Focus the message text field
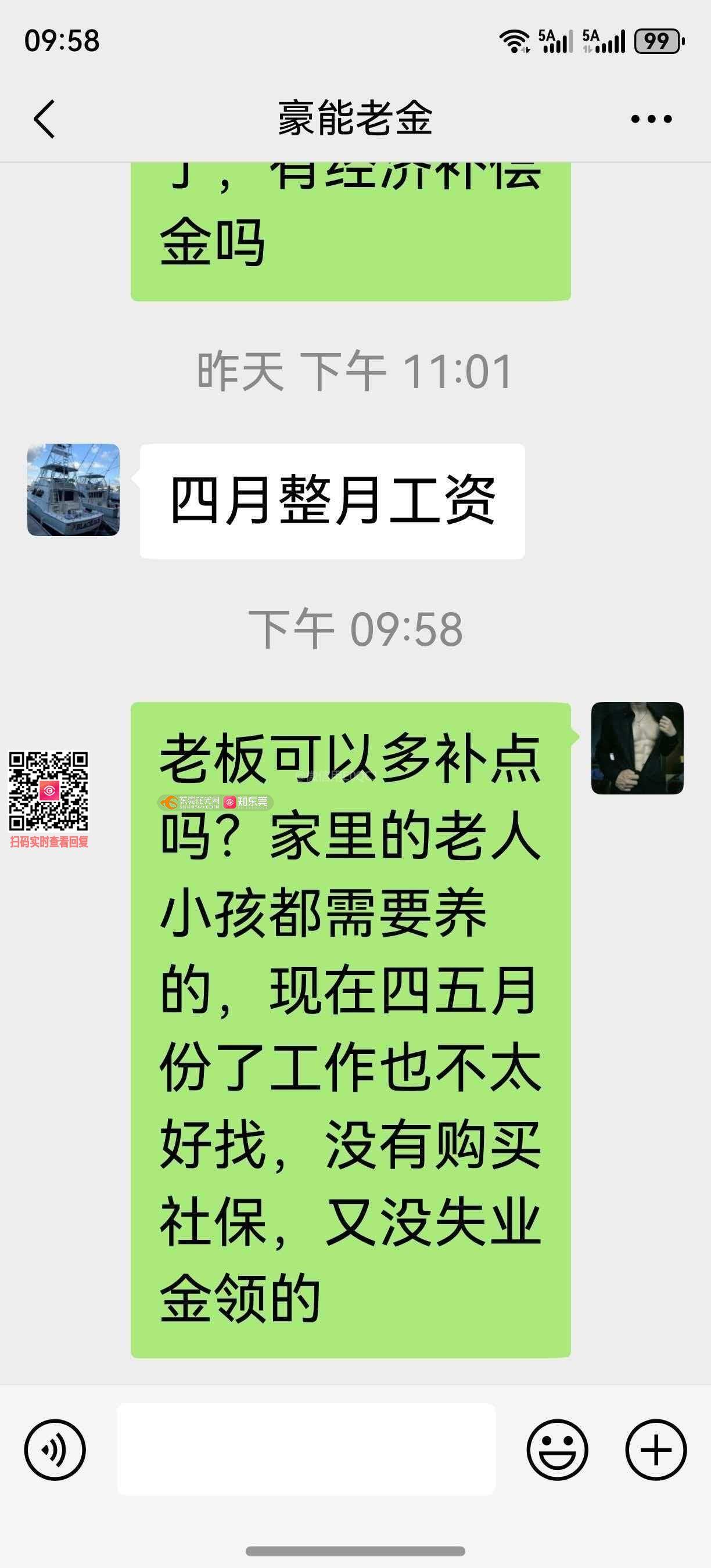Image resolution: width=711 pixels, height=1568 pixels. [x=306, y=1450]
